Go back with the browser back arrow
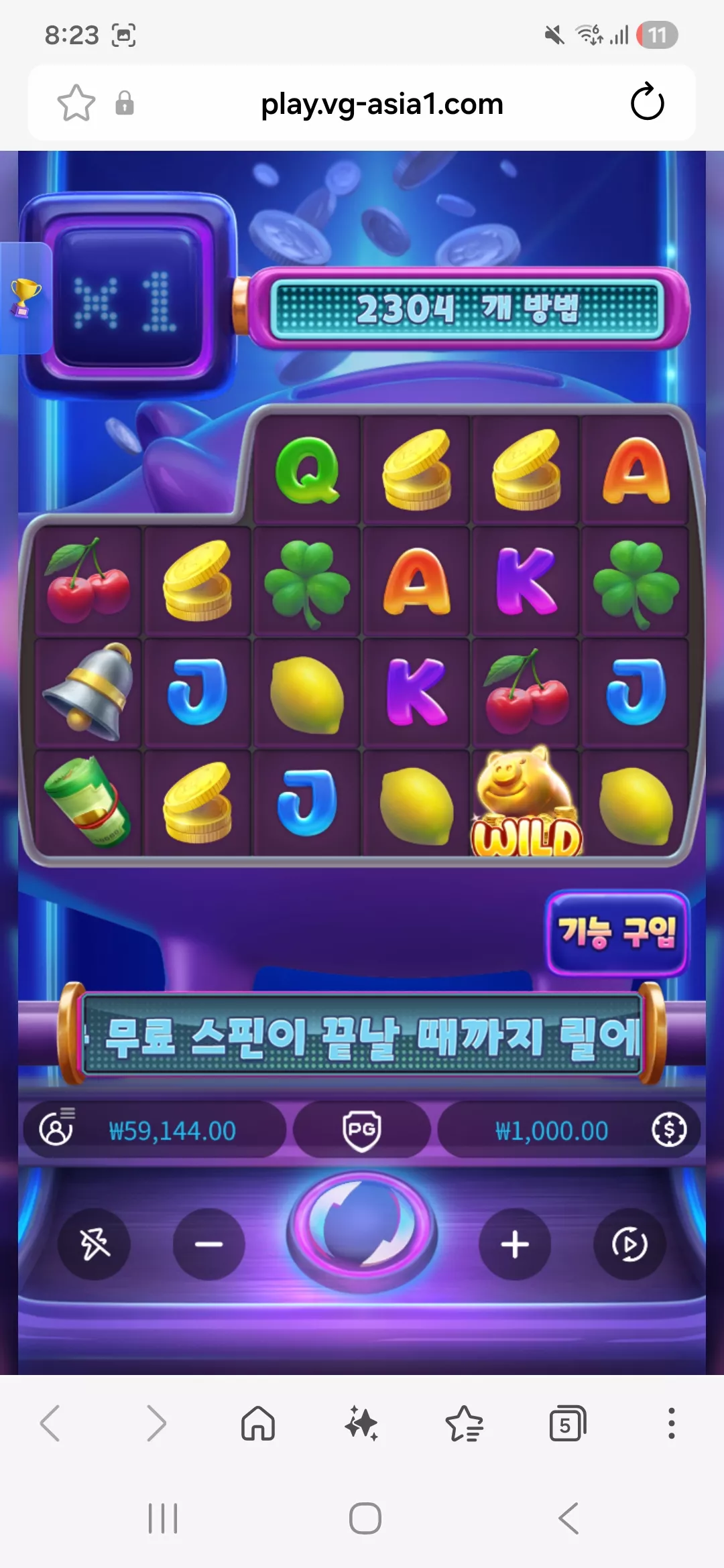 [x=51, y=1423]
